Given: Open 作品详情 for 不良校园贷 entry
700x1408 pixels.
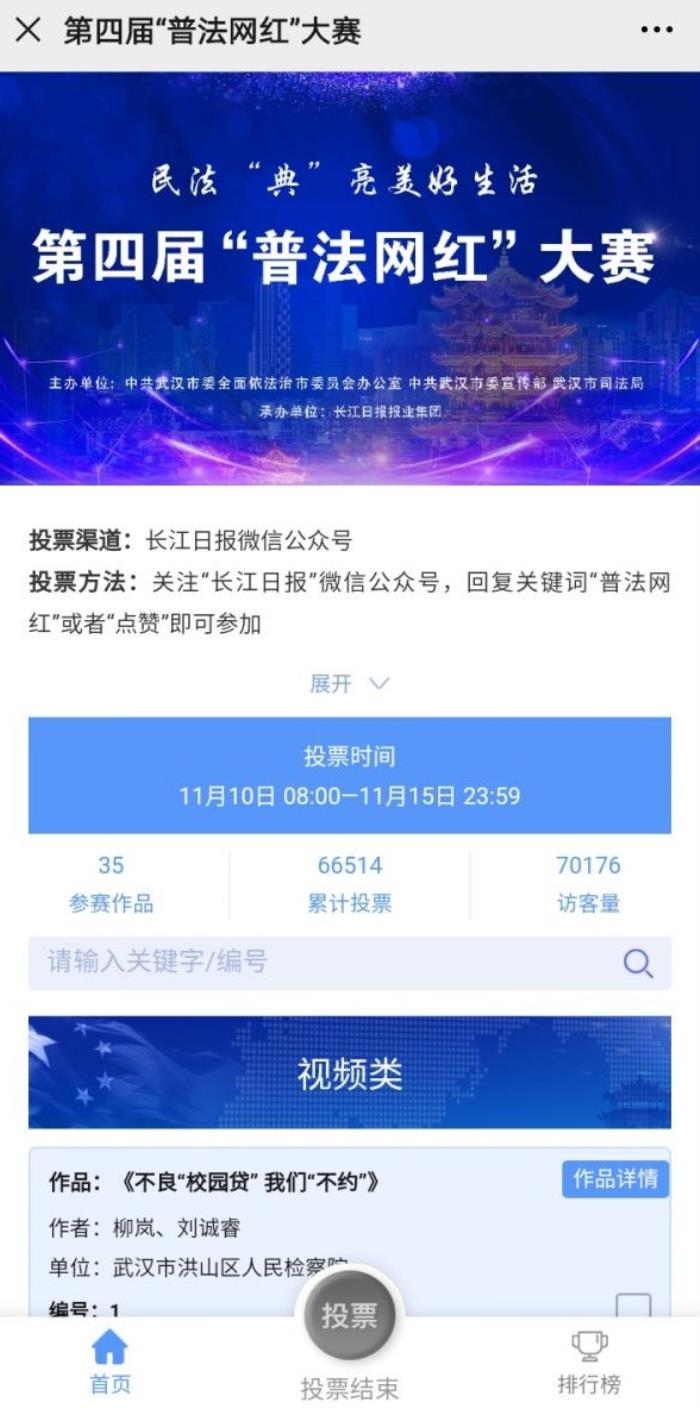Looking at the screenshot, I should pos(615,1179).
